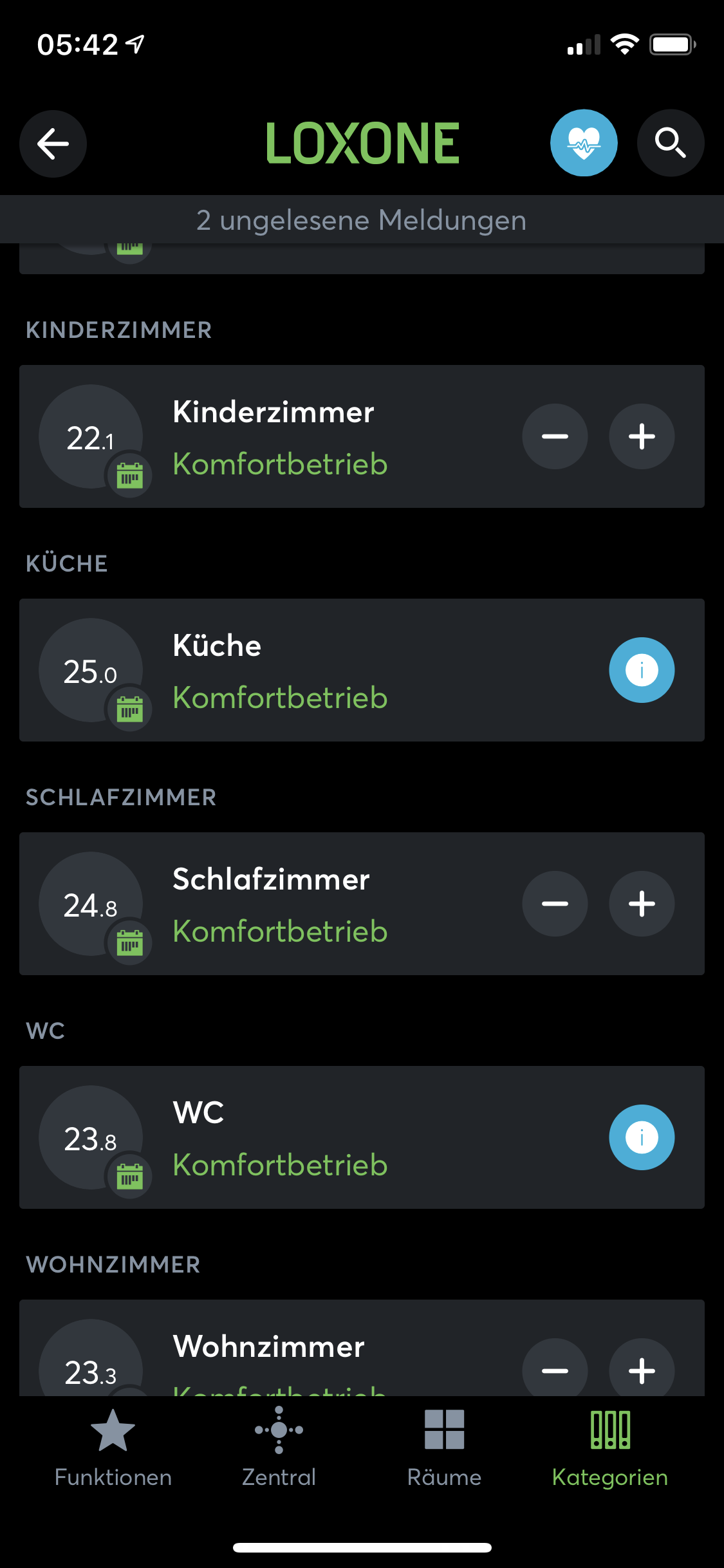Viewport: 724px width, 1568px height.
Task: Increase the Schlafzimmer temperature
Action: pyautogui.click(x=642, y=904)
